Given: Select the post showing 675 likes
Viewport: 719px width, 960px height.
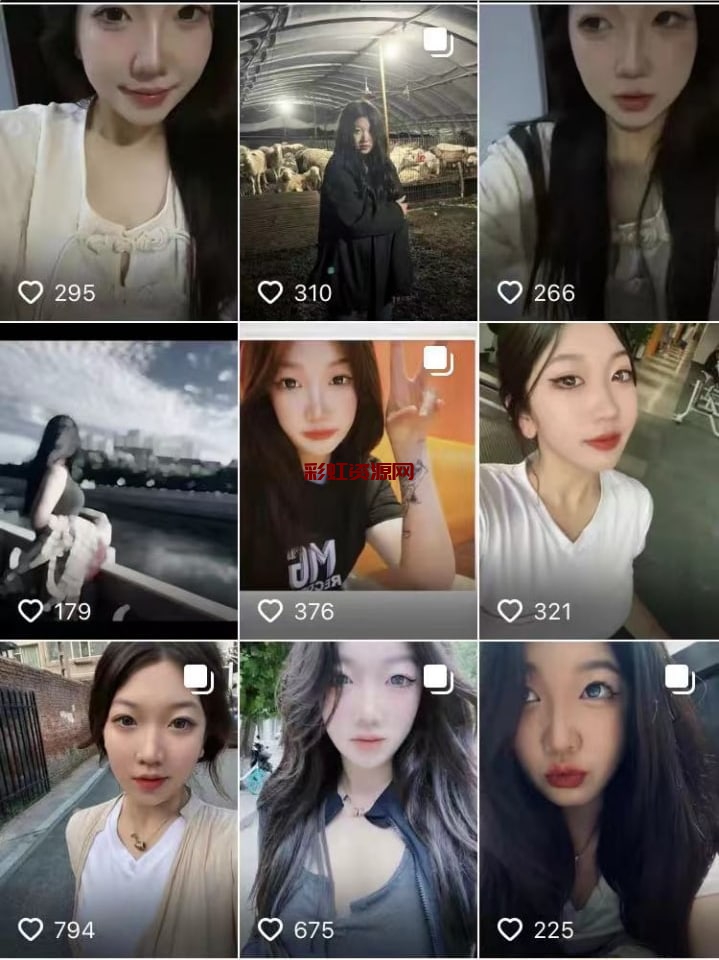Looking at the screenshot, I should (x=358, y=800).
